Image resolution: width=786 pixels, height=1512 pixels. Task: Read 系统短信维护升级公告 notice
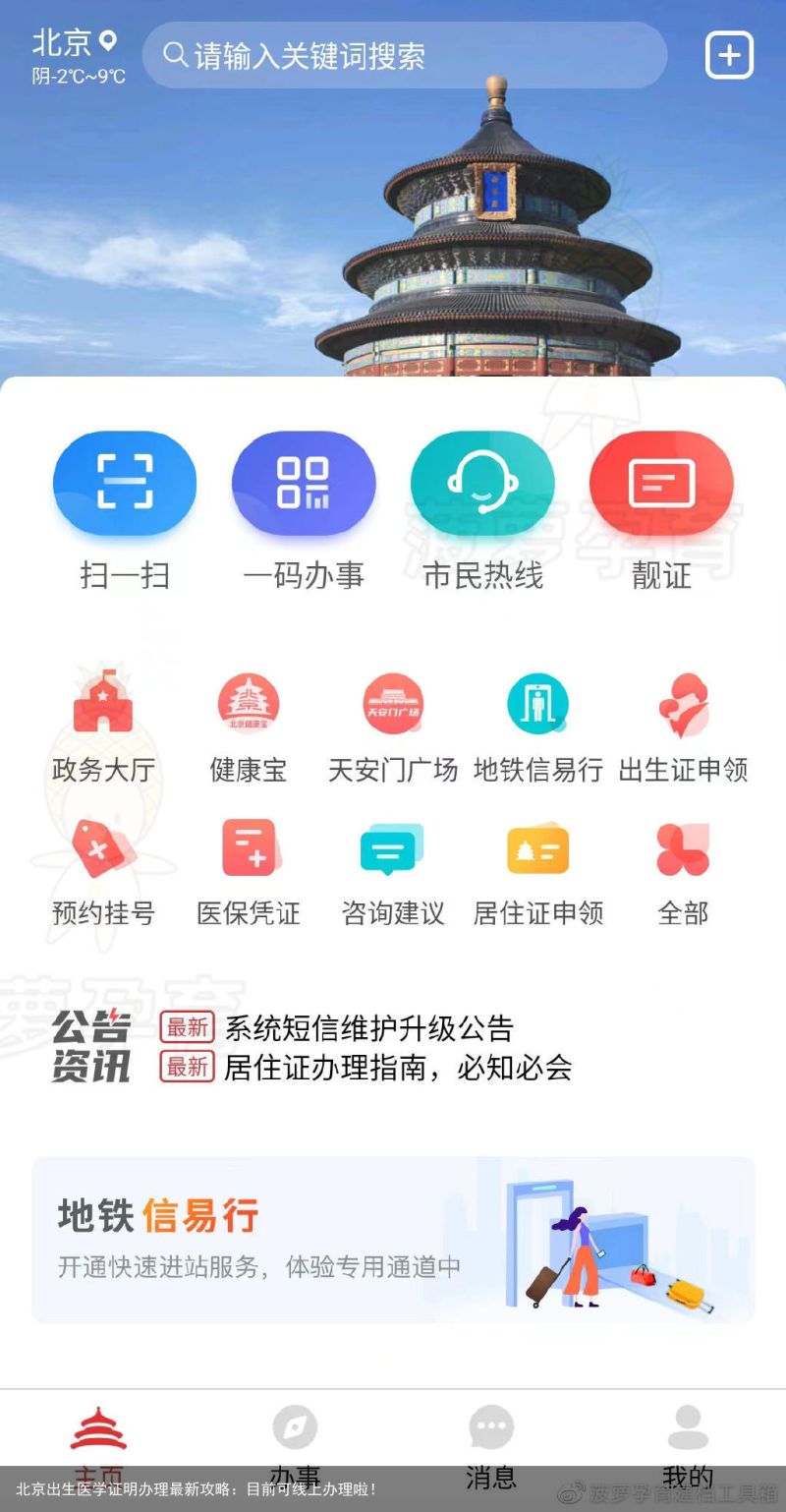click(368, 1028)
